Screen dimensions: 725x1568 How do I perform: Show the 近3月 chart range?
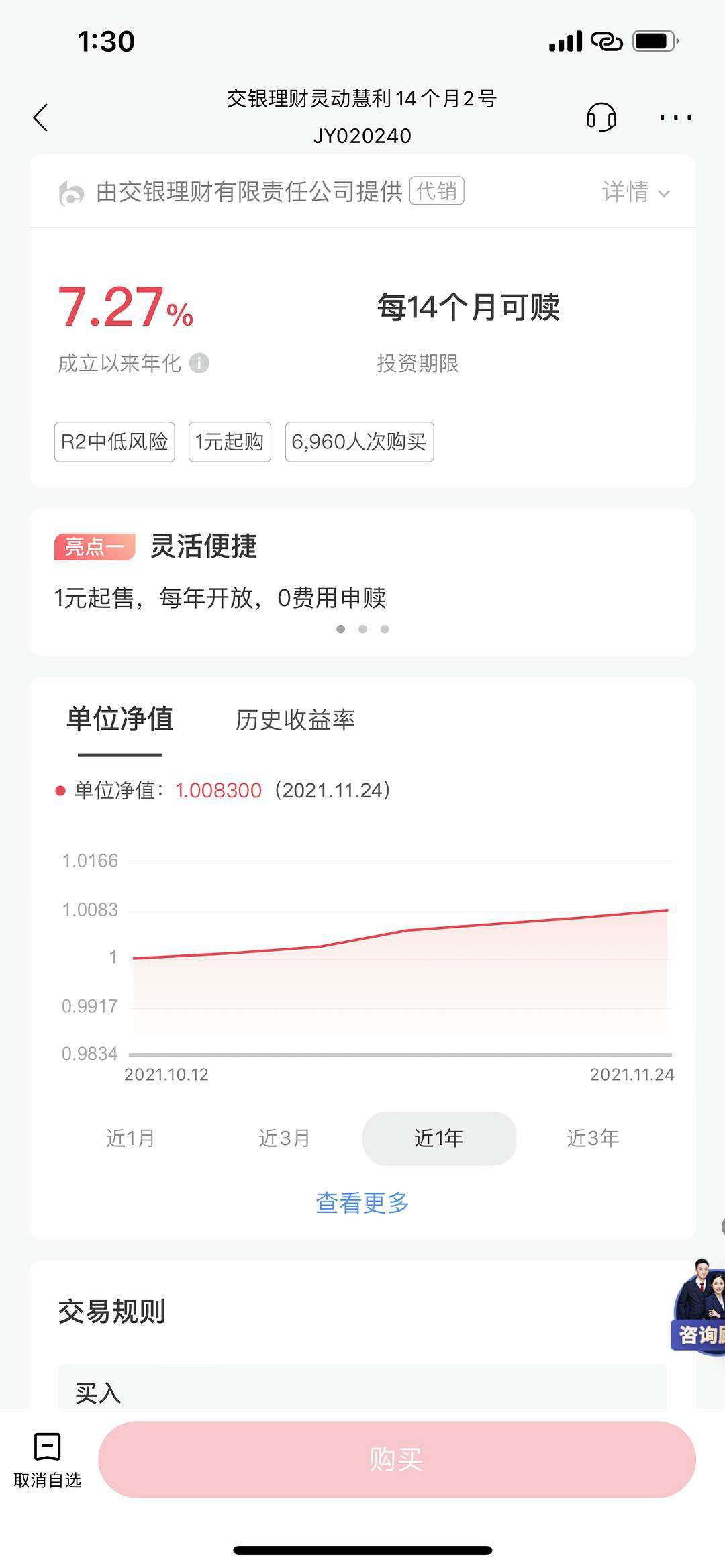(285, 1138)
